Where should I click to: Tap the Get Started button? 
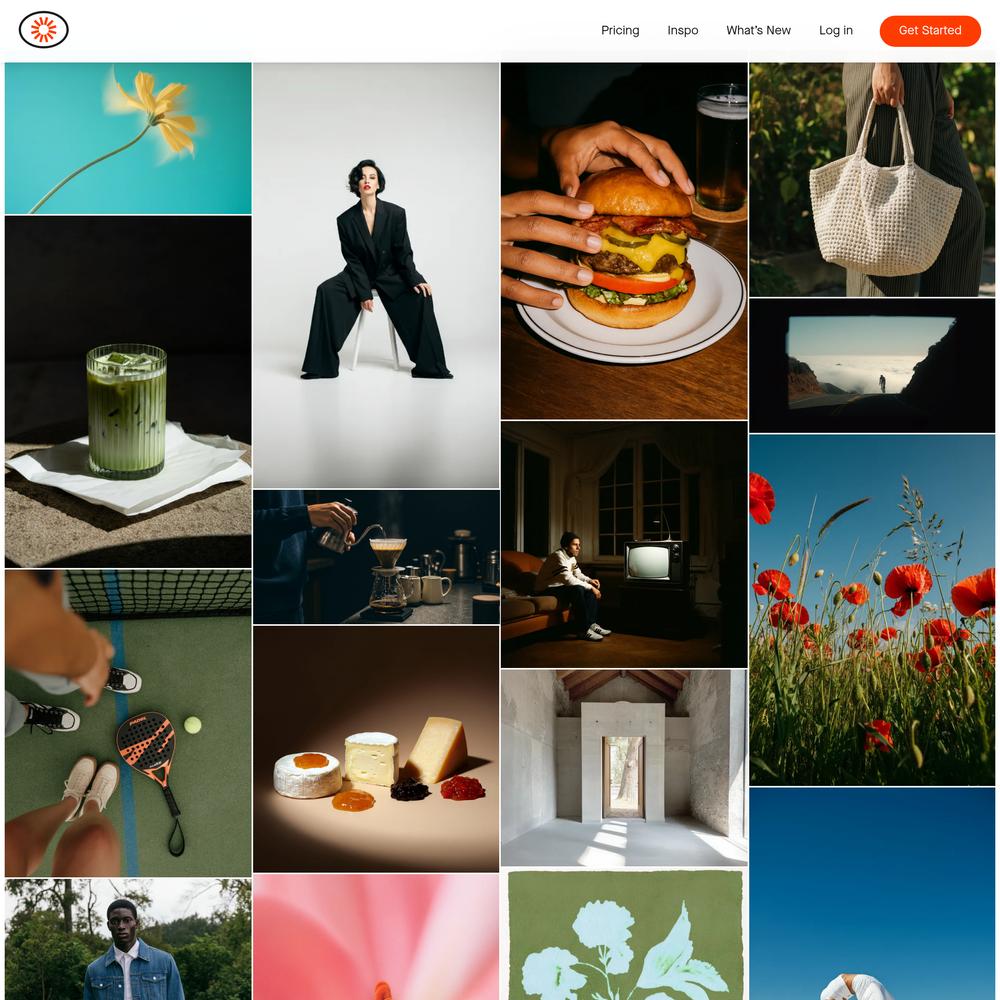click(929, 30)
